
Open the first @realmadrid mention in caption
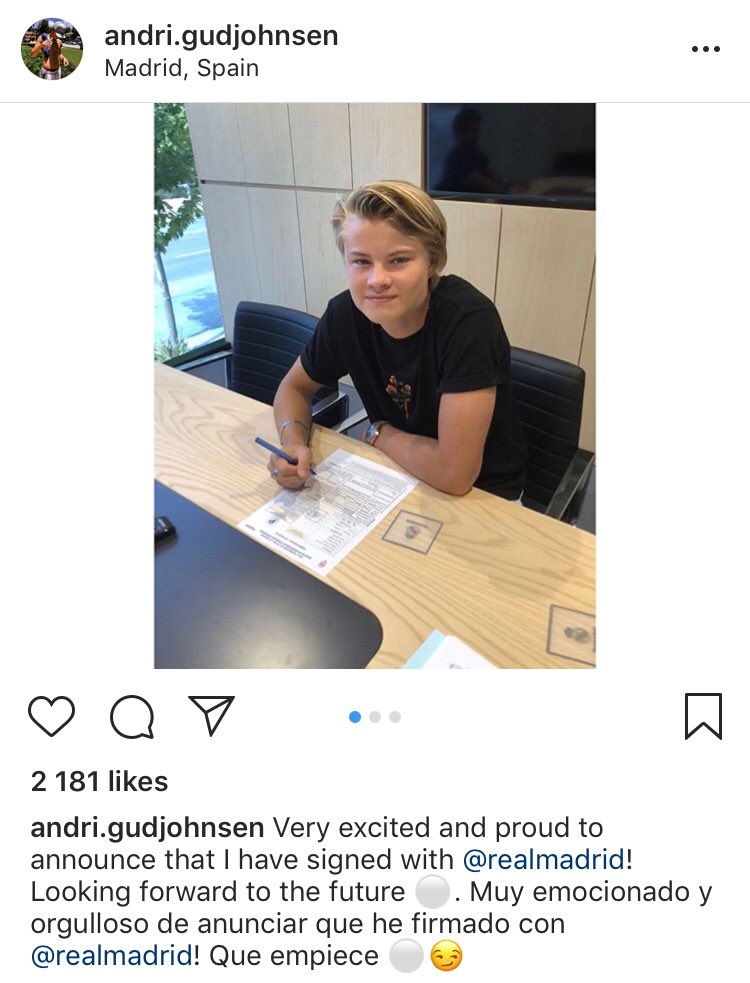point(545,859)
